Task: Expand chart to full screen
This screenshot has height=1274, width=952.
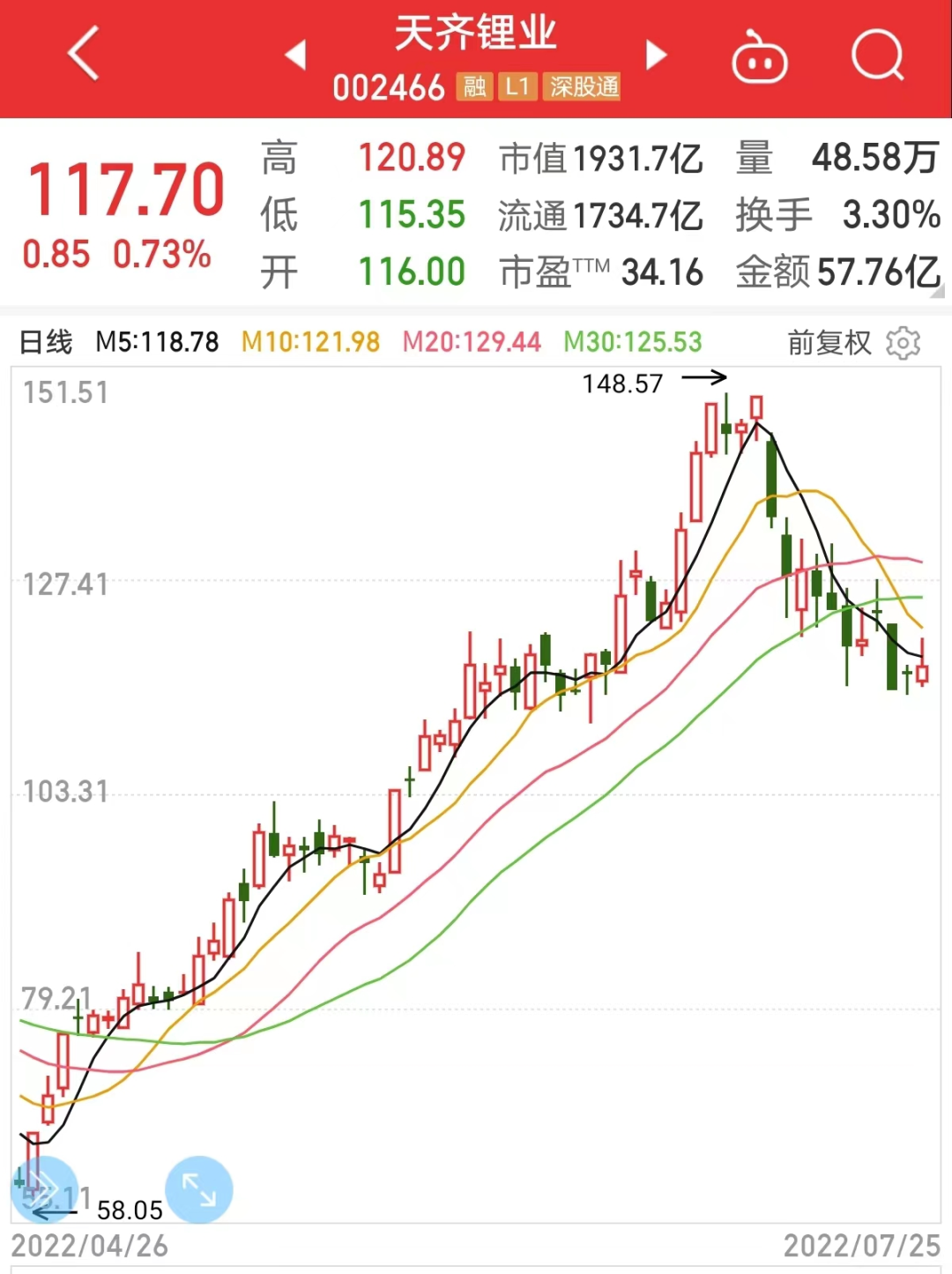Action: click(199, 1189)
